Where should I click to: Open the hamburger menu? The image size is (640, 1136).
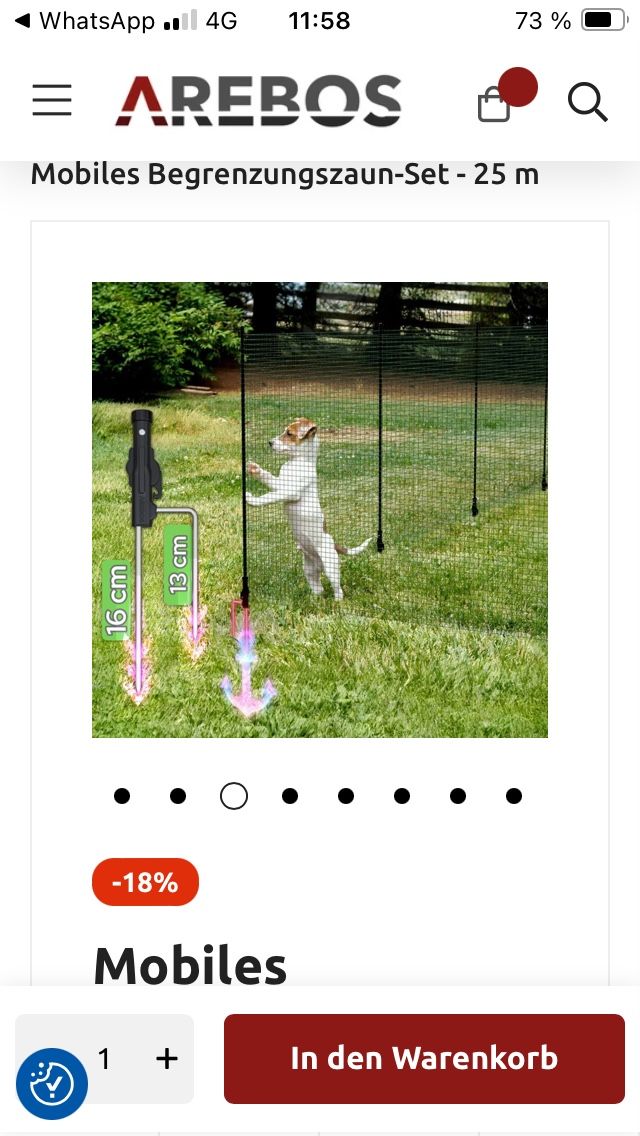pos(52,100)
